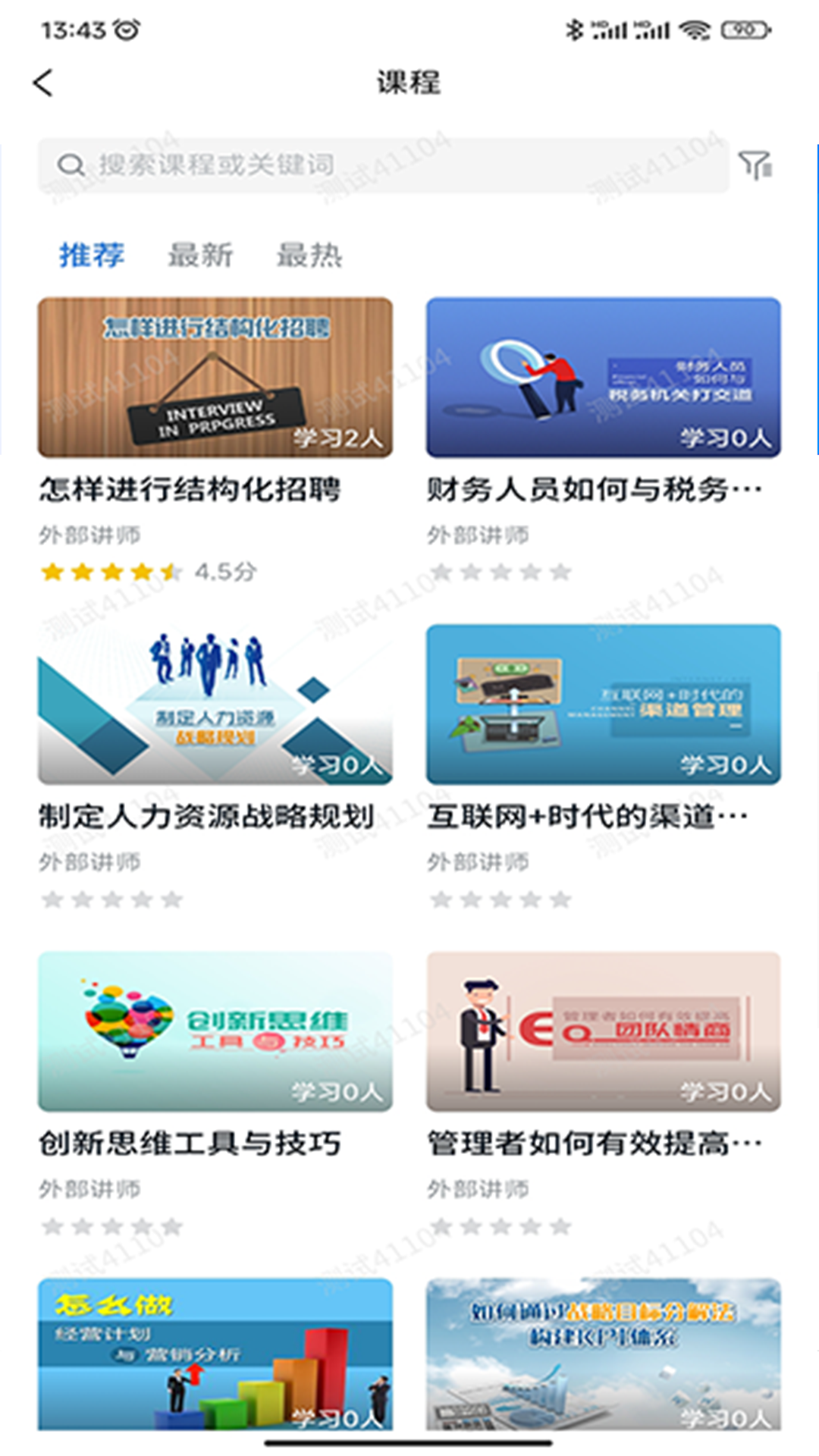The height and width of the screenshot is (1456, 819).
Task: Open course 怎样进行结构化招聘
Action: (x=215, y=378)
